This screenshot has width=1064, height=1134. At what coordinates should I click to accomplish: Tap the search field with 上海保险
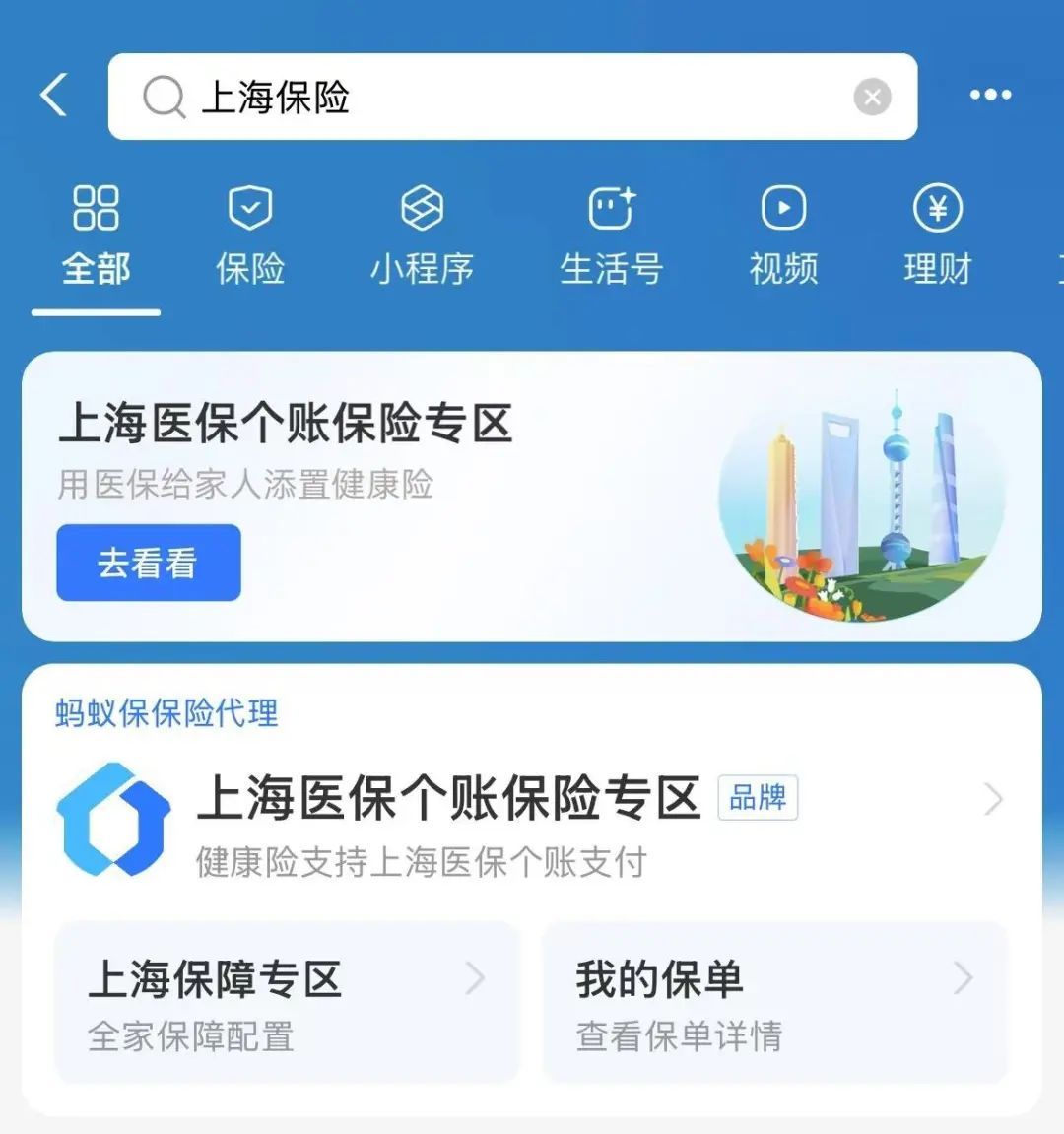point(493,97)
